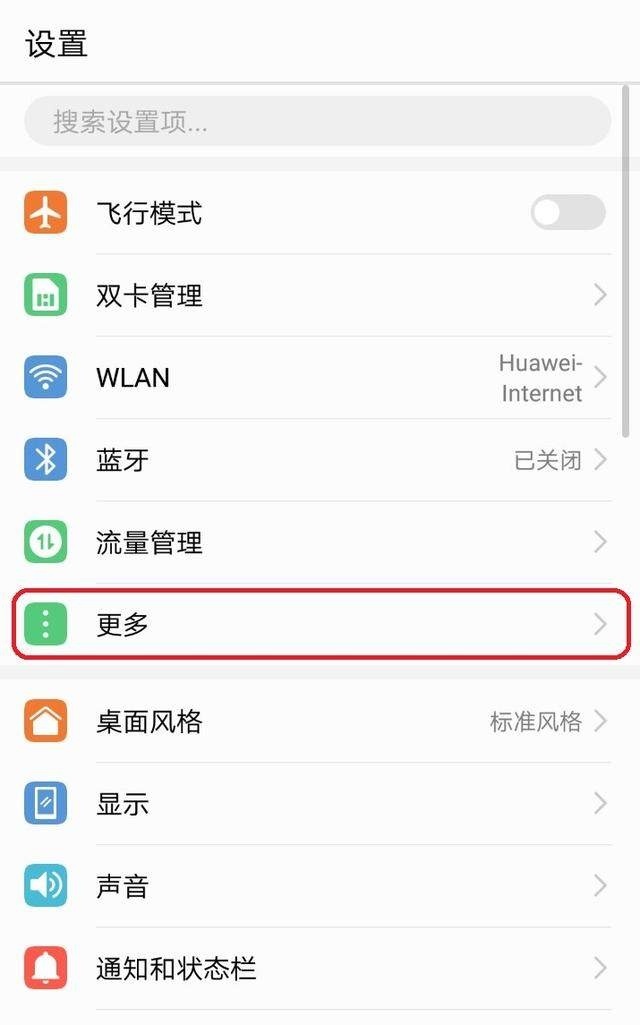Open 显示 settings
640x1025 pixels.
pyautogui.click(x=318, y=803)
